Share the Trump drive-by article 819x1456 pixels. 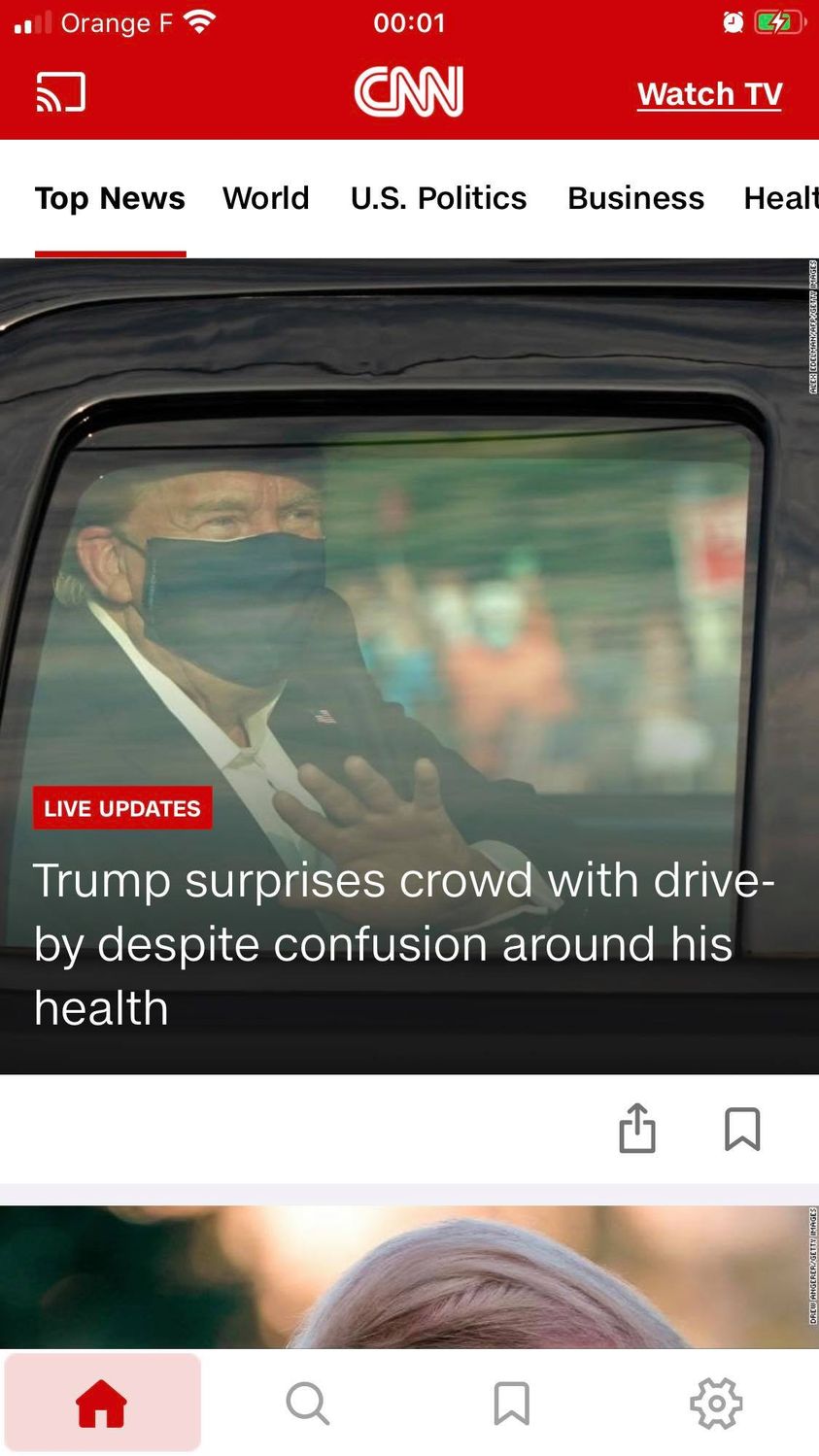click(x=637, y=1129)
